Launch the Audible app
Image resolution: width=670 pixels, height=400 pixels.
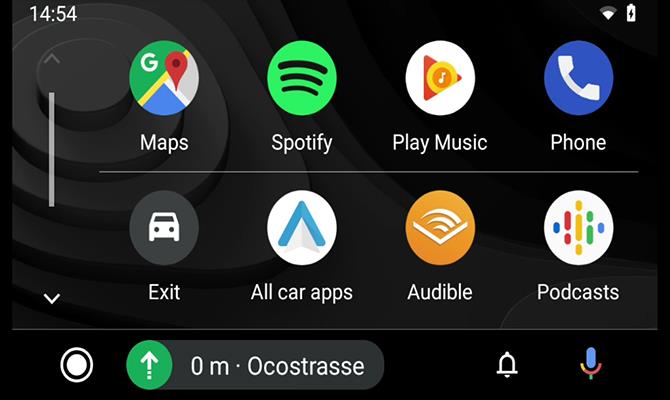click(x=440, y=227)
